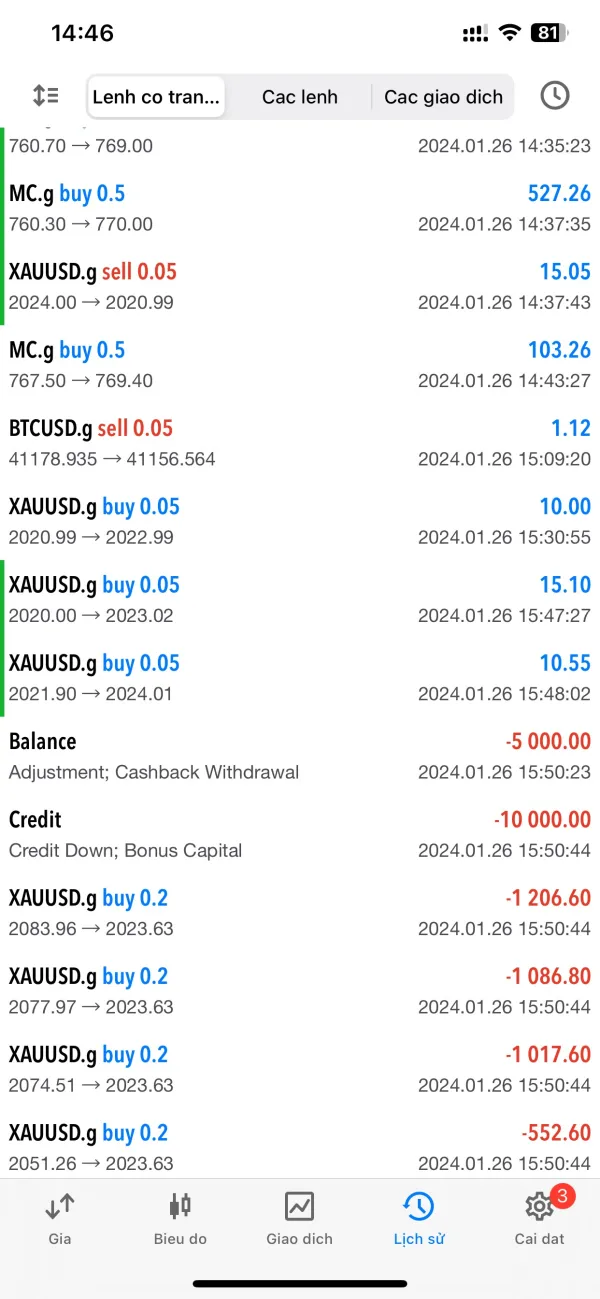Switch to the Cac giao dich segment
The width and height of the screenshot is (600, 1299).
(x=443, y=97)
